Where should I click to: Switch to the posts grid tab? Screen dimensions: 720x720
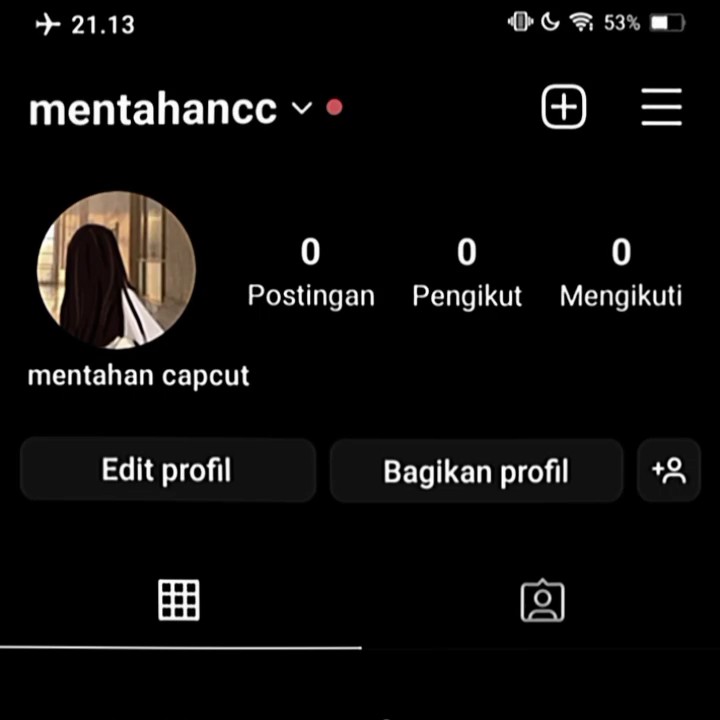coord(179,600)
